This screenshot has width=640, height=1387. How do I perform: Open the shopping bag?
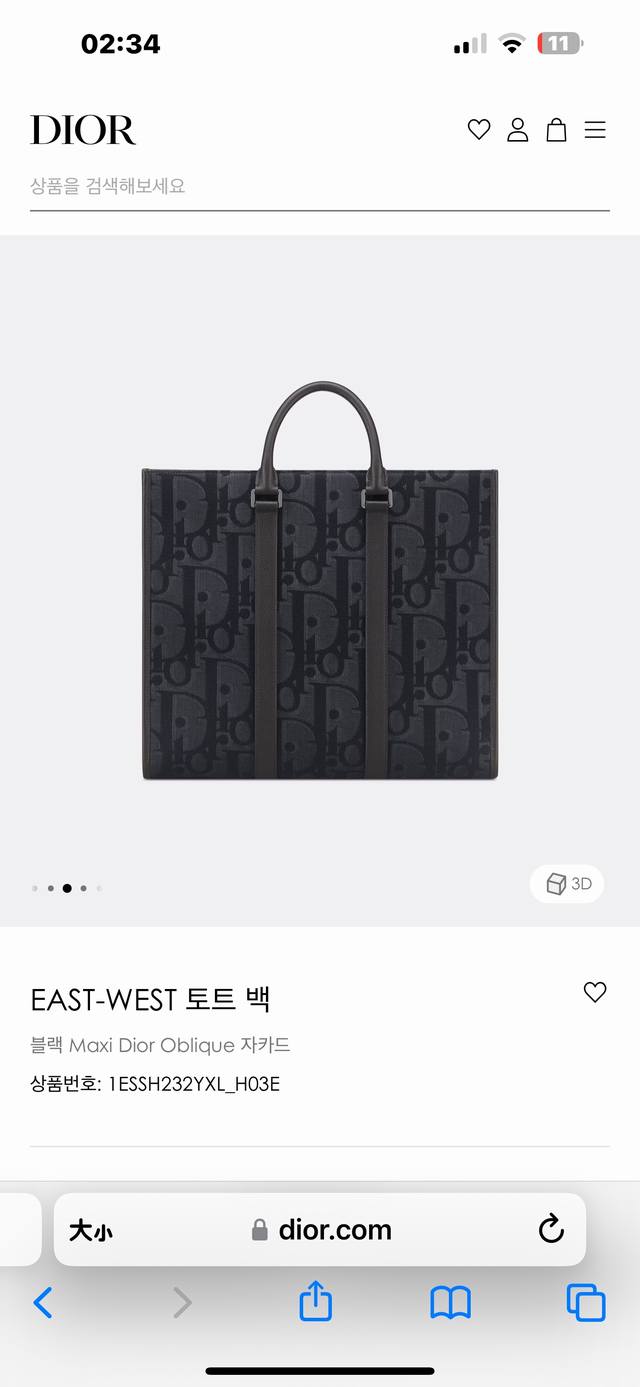(556, 130)
